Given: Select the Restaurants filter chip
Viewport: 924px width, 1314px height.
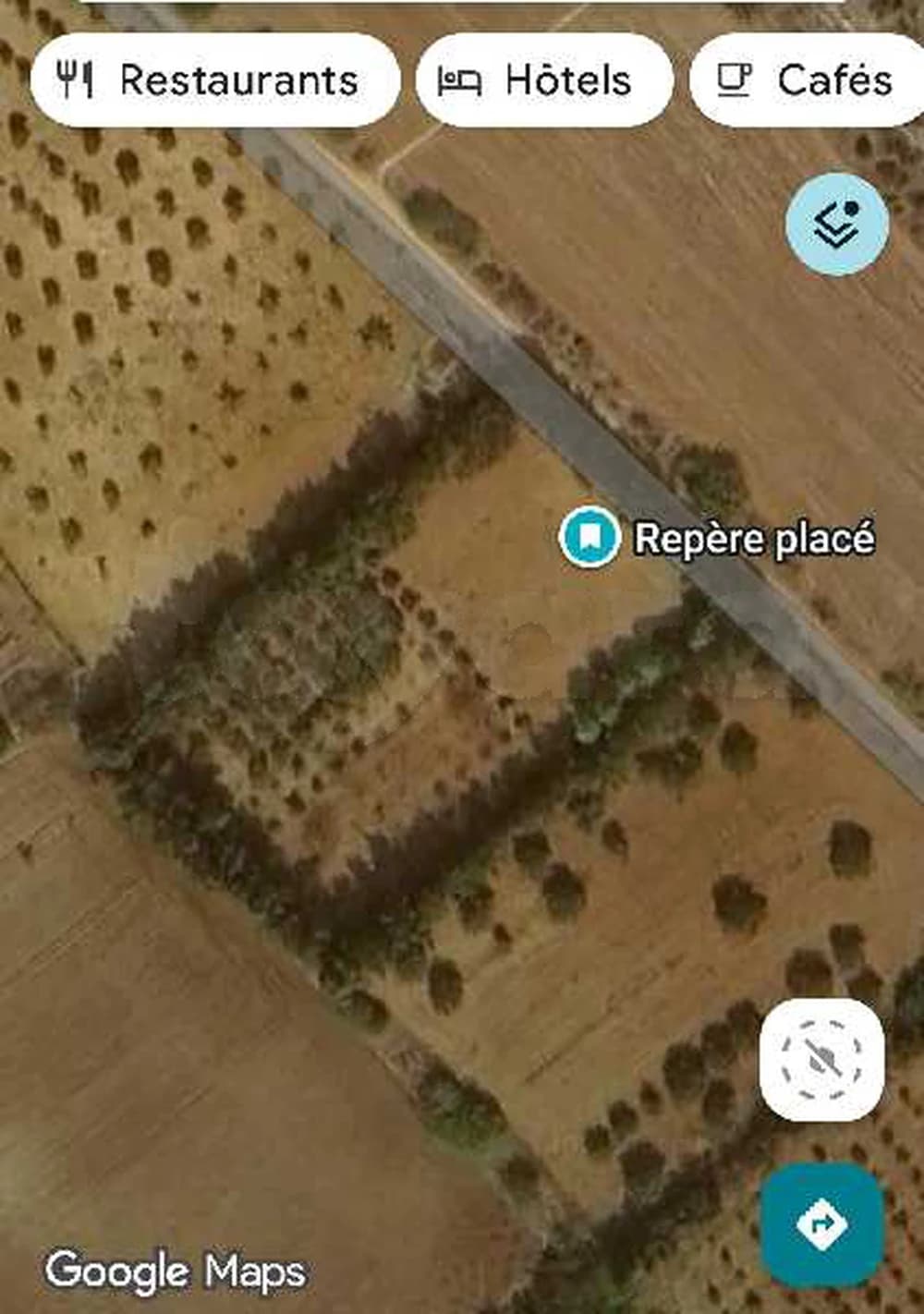Looking at the screenshot, I should coord(214,80).
